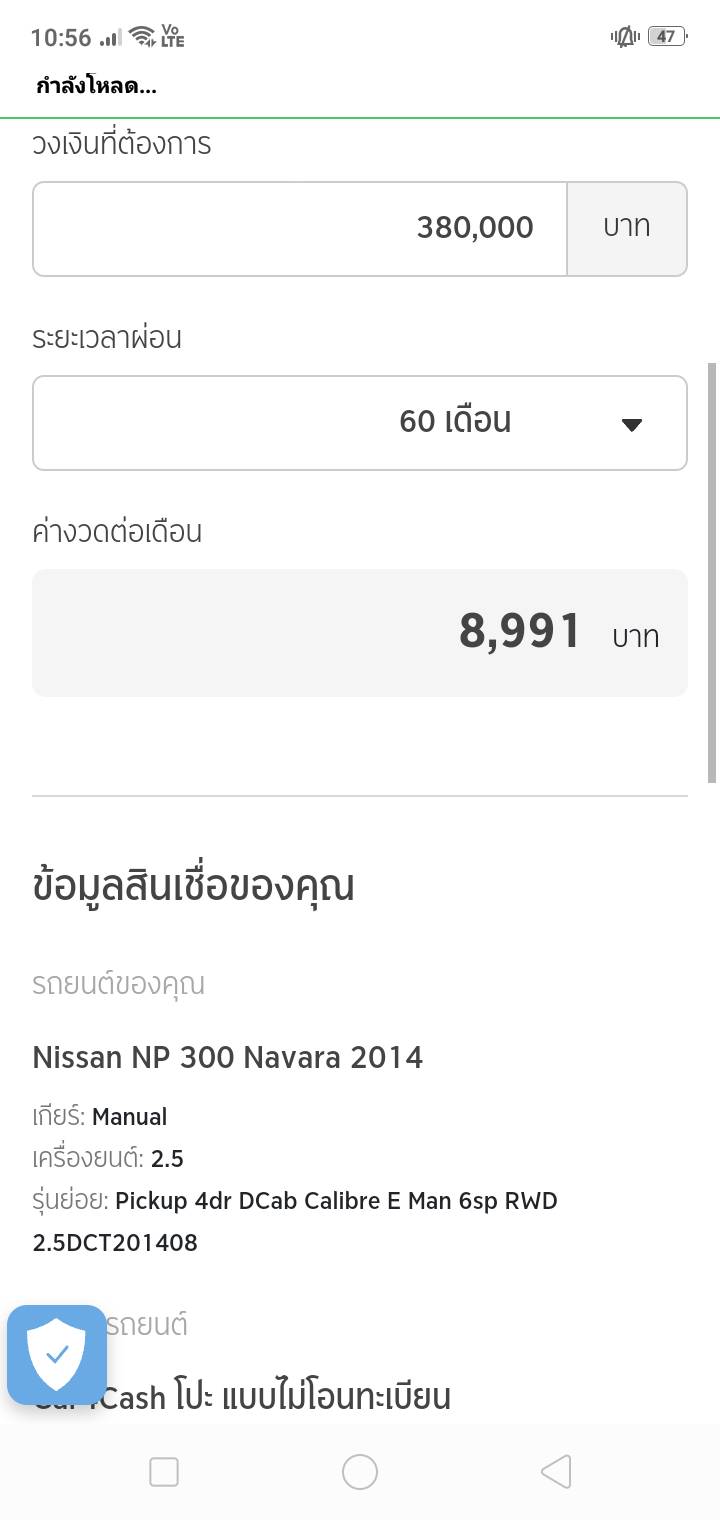Open the recent apps view

164,1472
